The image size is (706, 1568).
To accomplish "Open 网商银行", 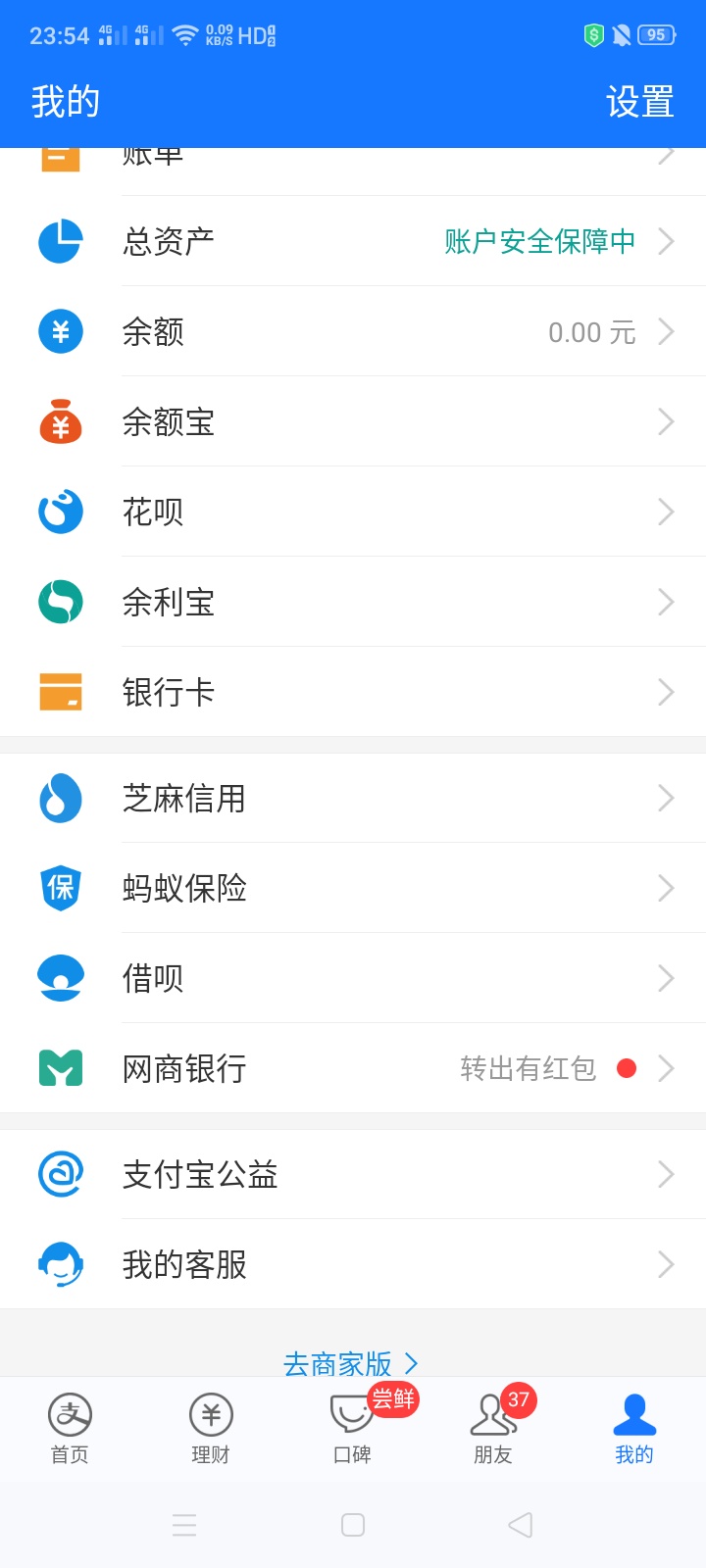I will pos(353,1068).
